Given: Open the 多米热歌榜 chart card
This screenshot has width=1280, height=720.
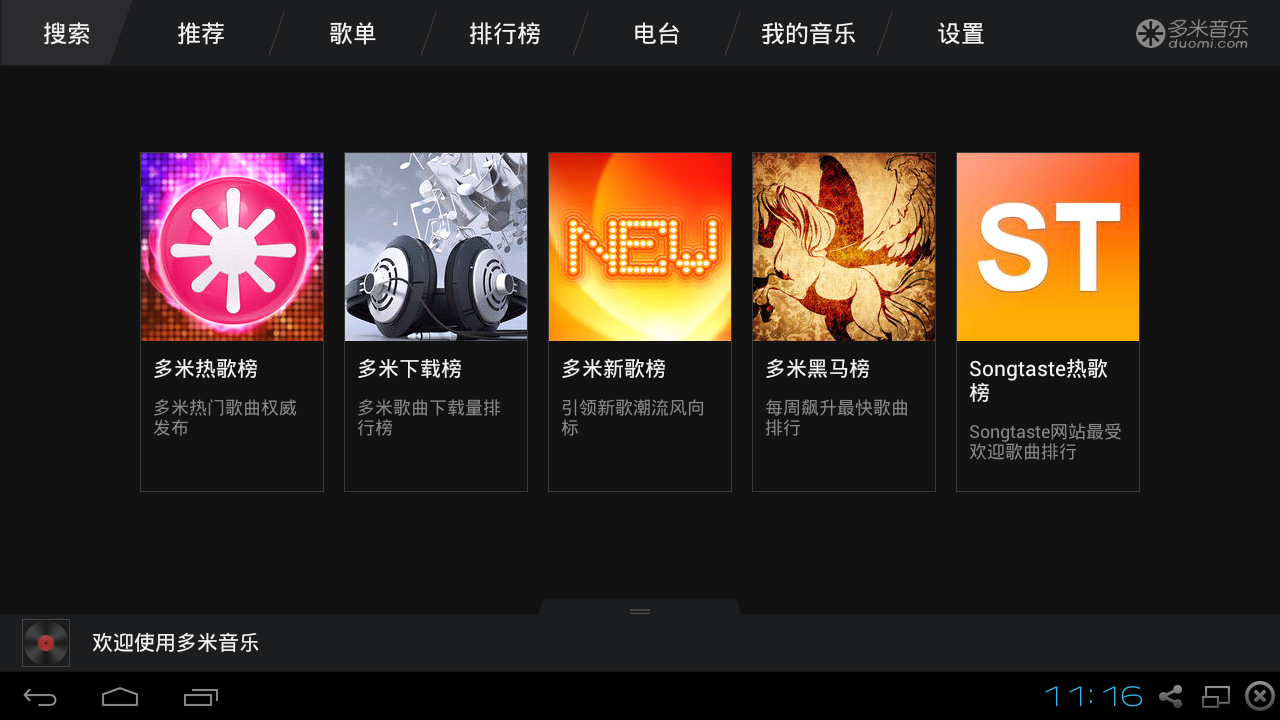Looking at the screenshot, I should point(232,321).
